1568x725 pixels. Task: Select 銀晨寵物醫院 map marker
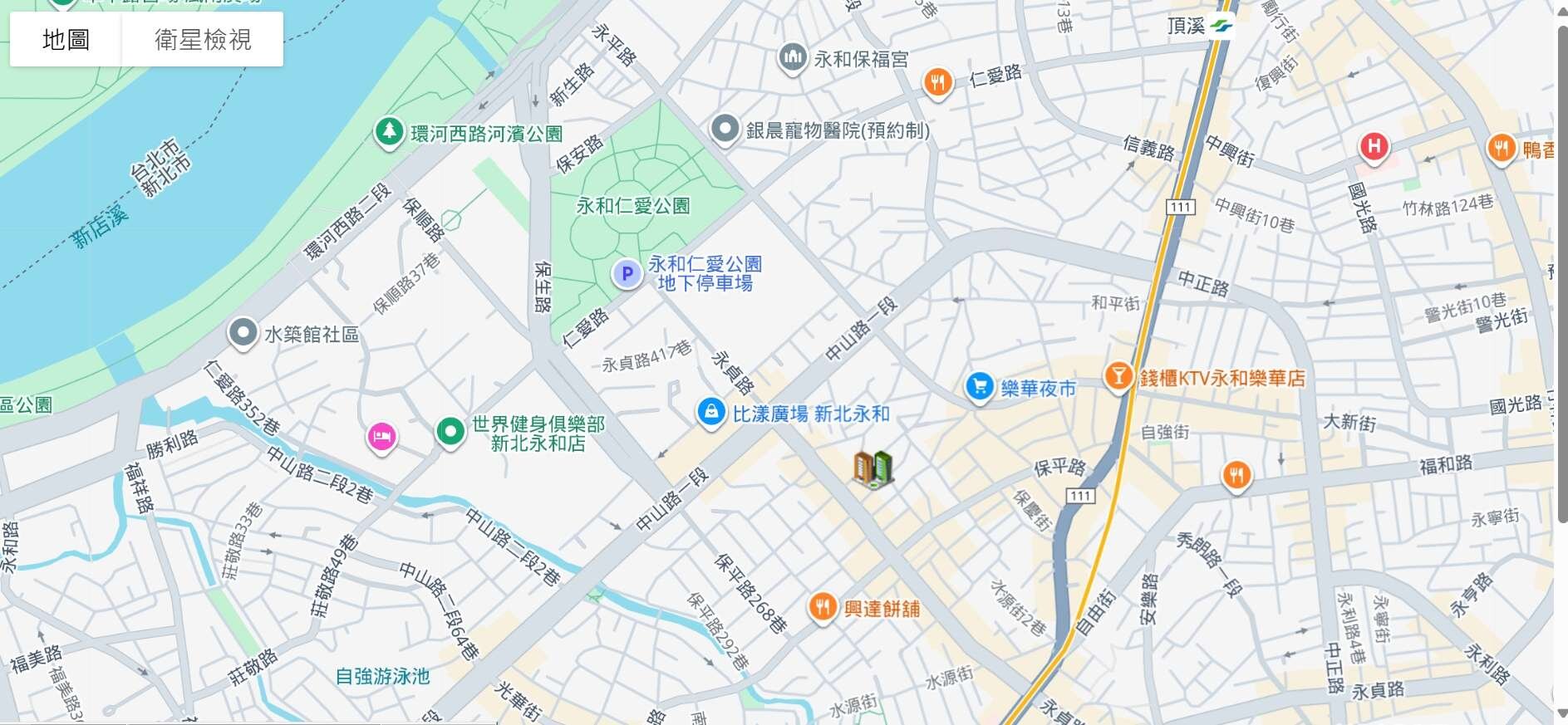click(725, 129)
